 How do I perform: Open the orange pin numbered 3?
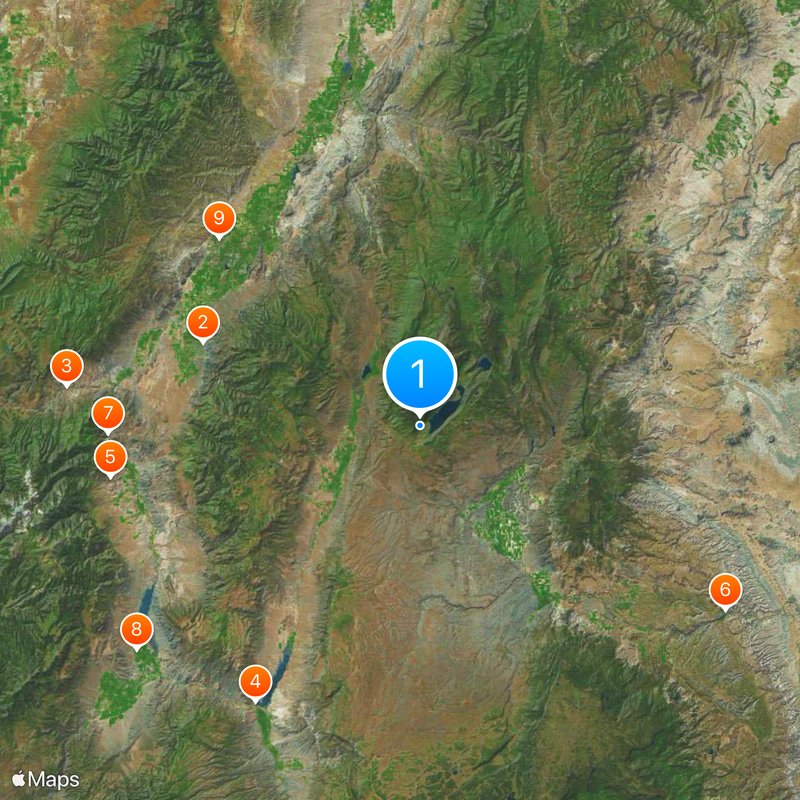66,366
